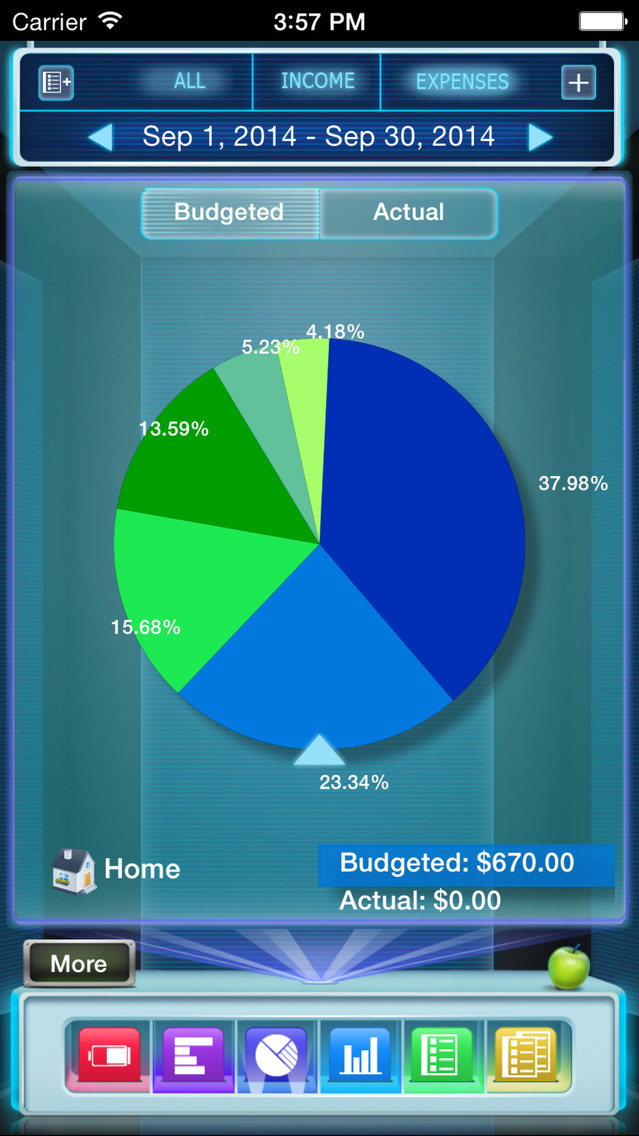Open the red battery icon view

click(x=109, y=1055)
